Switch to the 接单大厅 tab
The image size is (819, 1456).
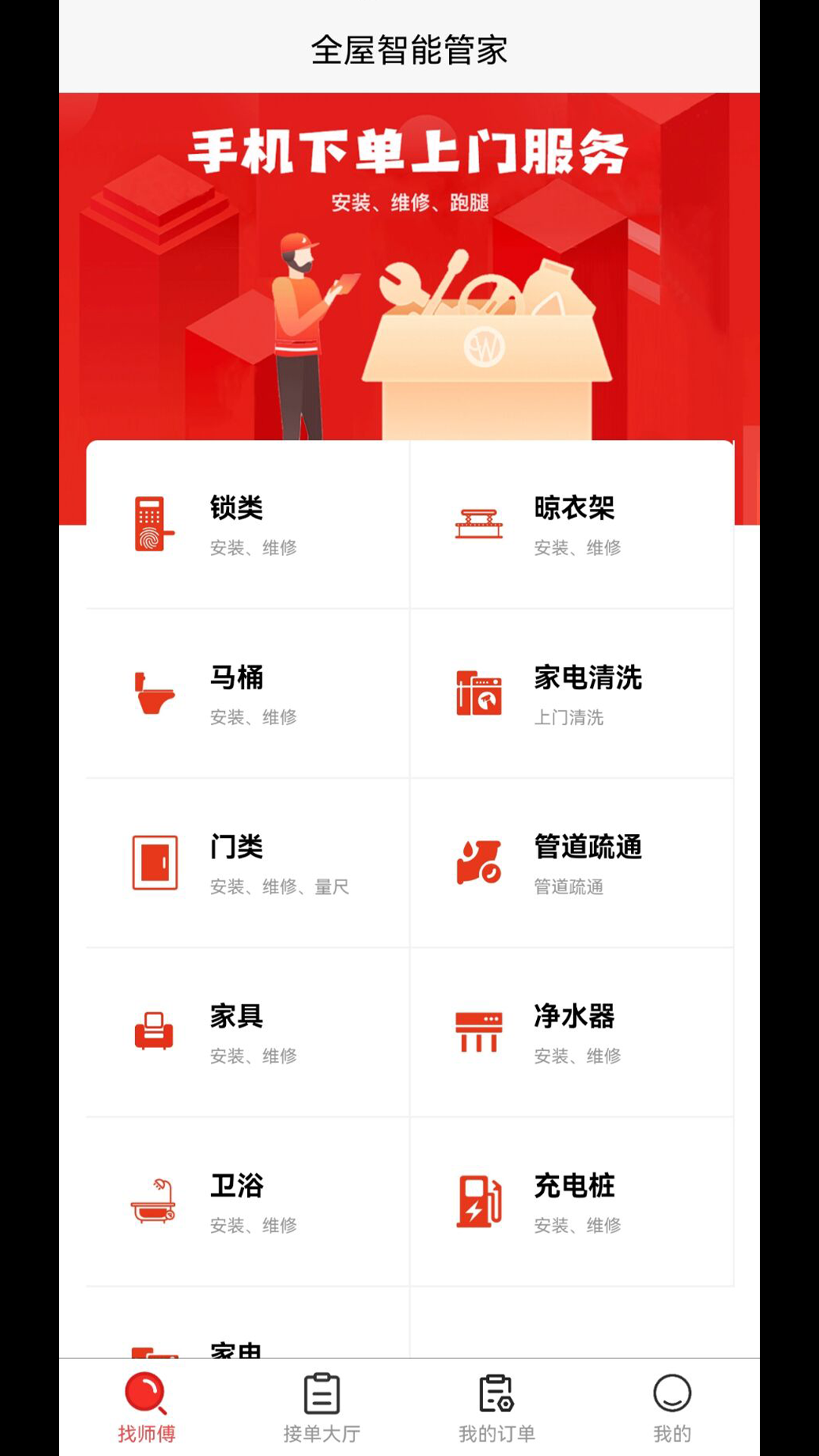322,1407
